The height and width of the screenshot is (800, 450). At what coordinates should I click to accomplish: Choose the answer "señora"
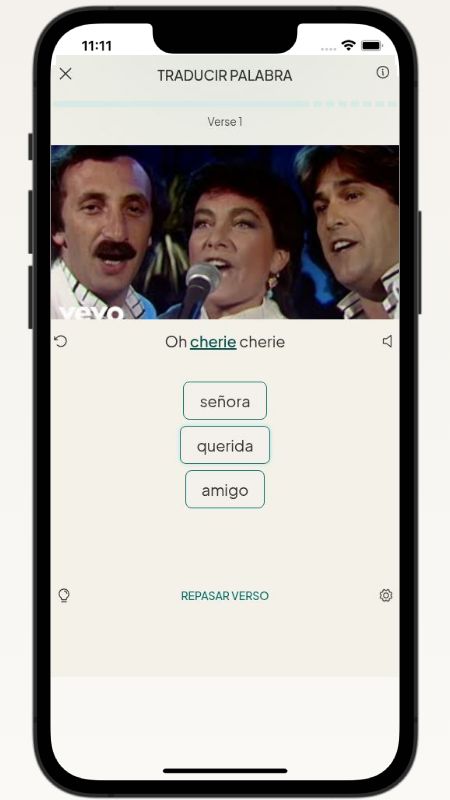click(225, 401)
